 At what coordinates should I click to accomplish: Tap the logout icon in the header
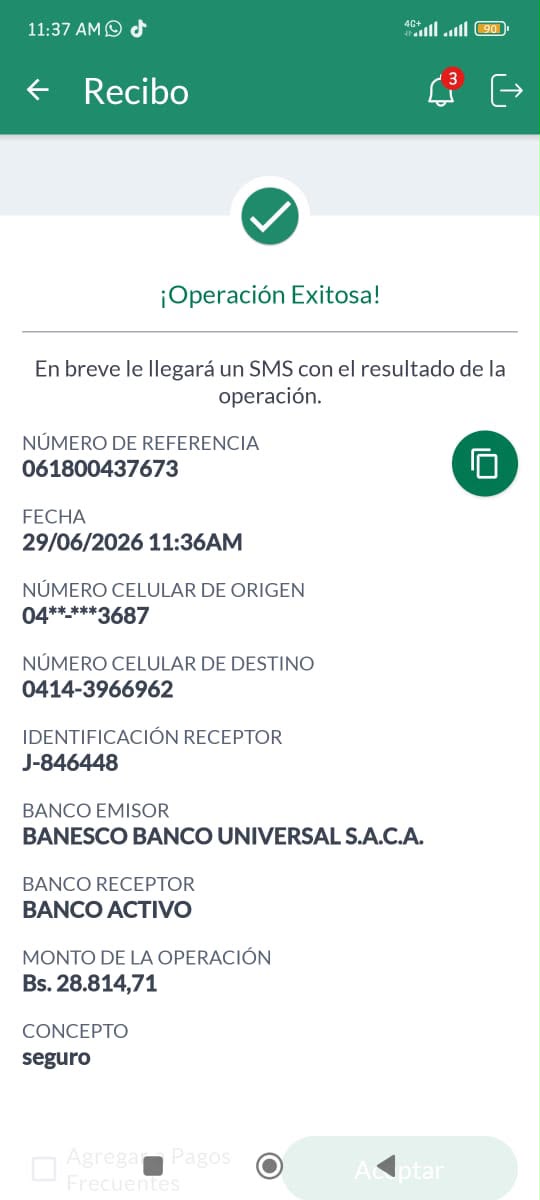[507, 91]
